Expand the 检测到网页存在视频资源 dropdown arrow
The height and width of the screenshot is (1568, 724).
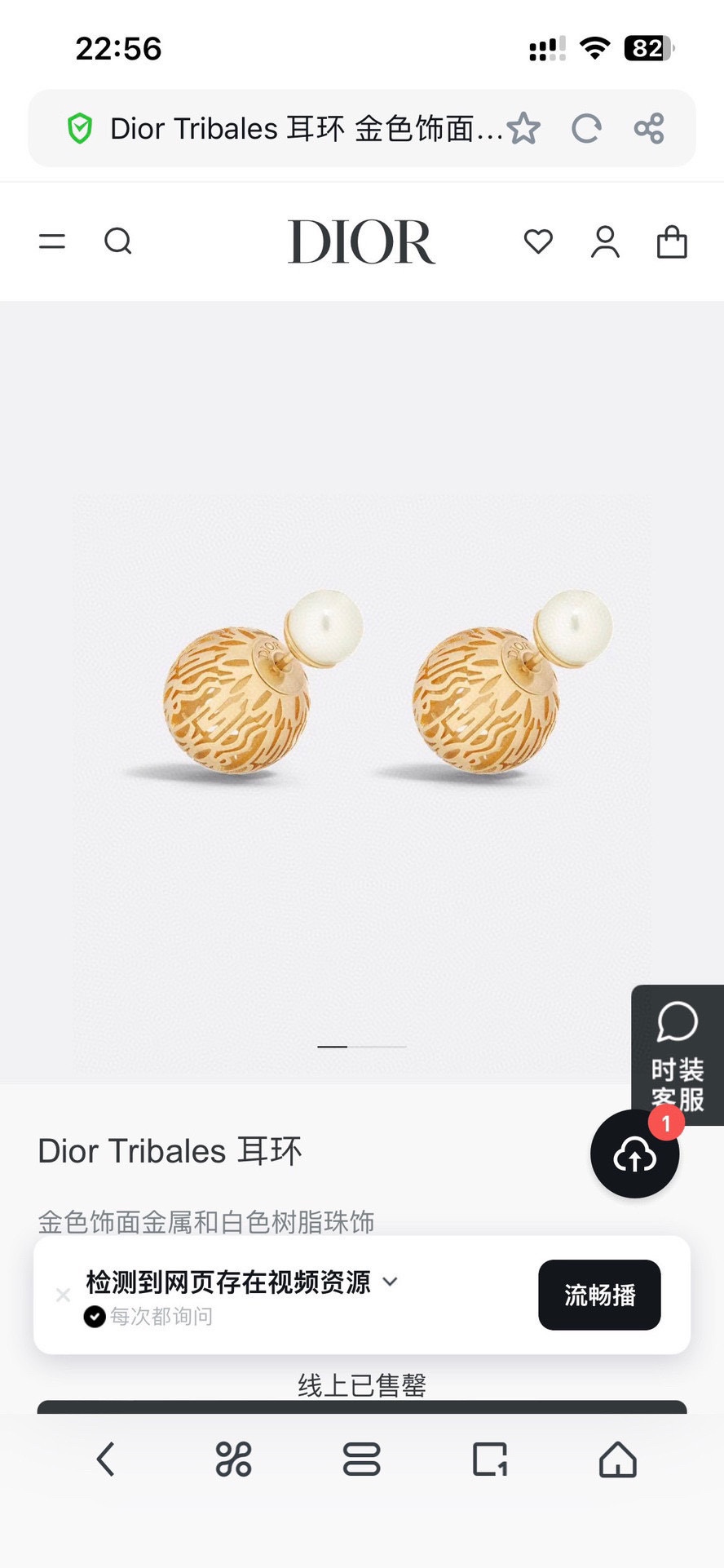(x=391, y=1282)
